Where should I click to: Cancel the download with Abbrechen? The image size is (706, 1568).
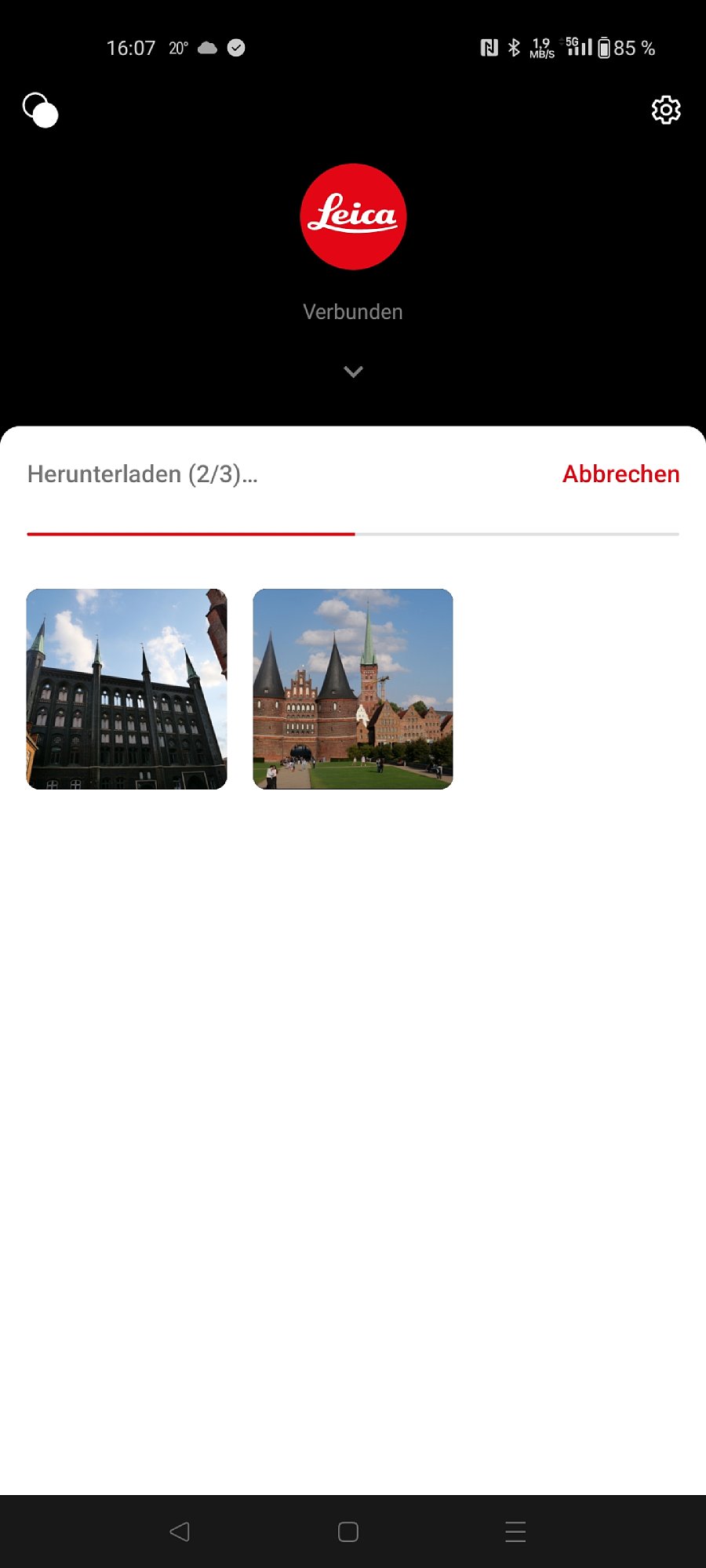click(620, 474)
